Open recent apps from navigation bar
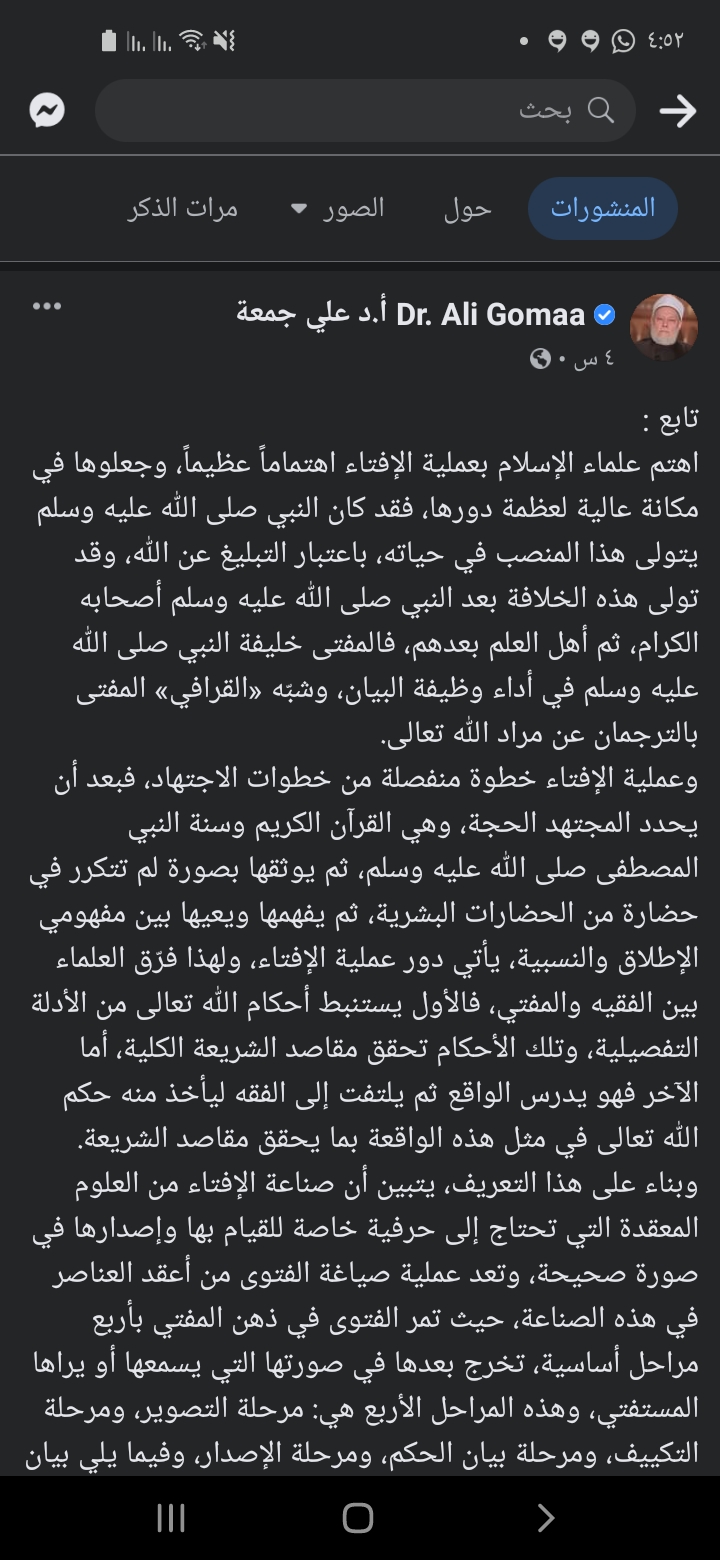 click(171, 1518)
